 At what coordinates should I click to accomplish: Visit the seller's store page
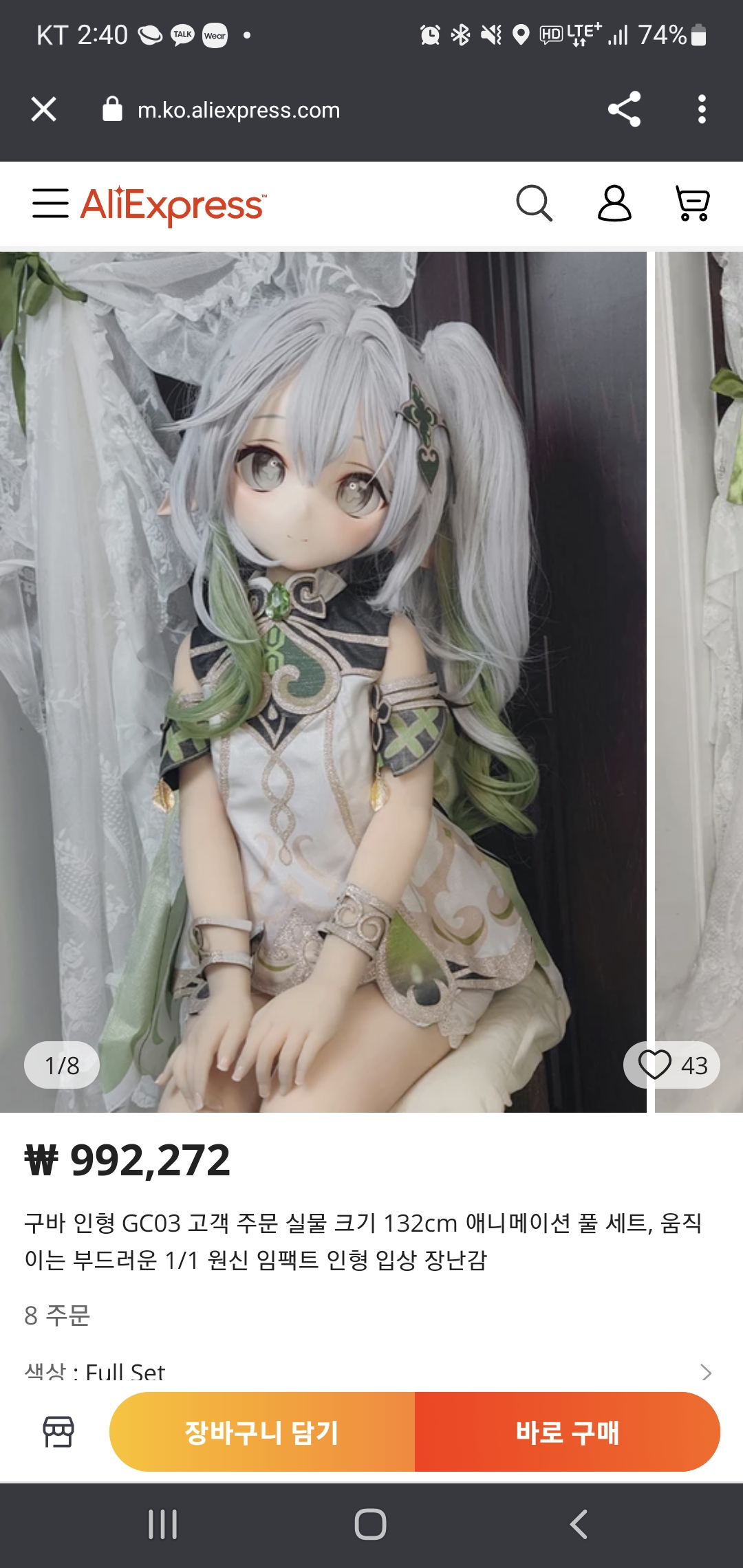[x=58, y=1433]
